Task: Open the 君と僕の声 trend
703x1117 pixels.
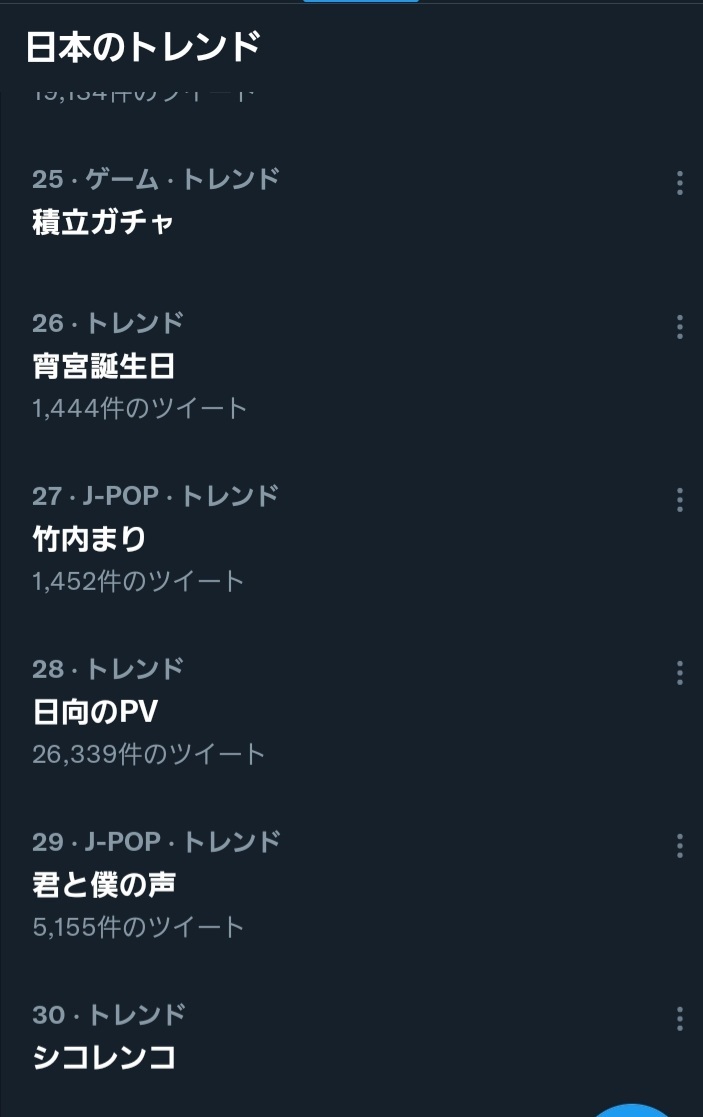Action: (x=104, y=885)
